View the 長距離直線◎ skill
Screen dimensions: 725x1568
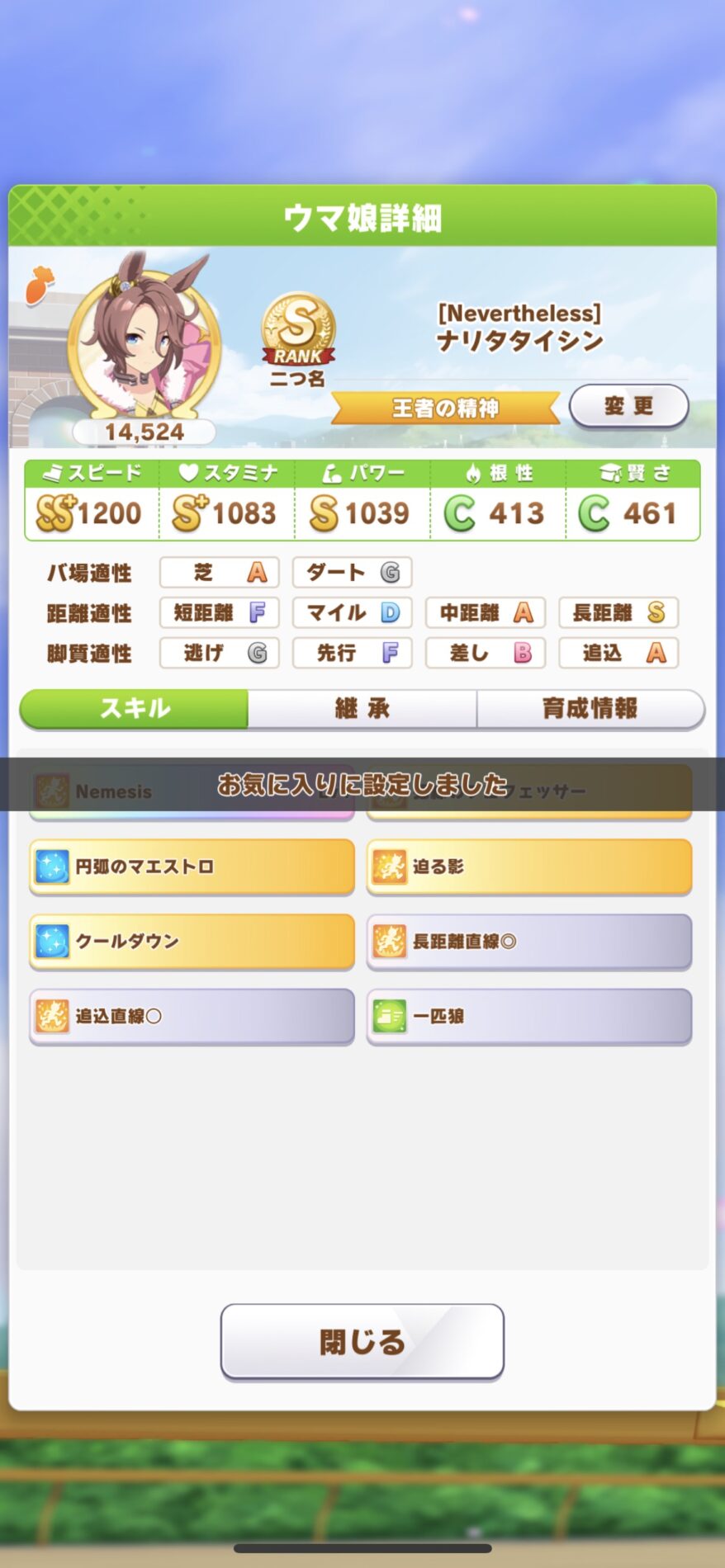[528, 941]
